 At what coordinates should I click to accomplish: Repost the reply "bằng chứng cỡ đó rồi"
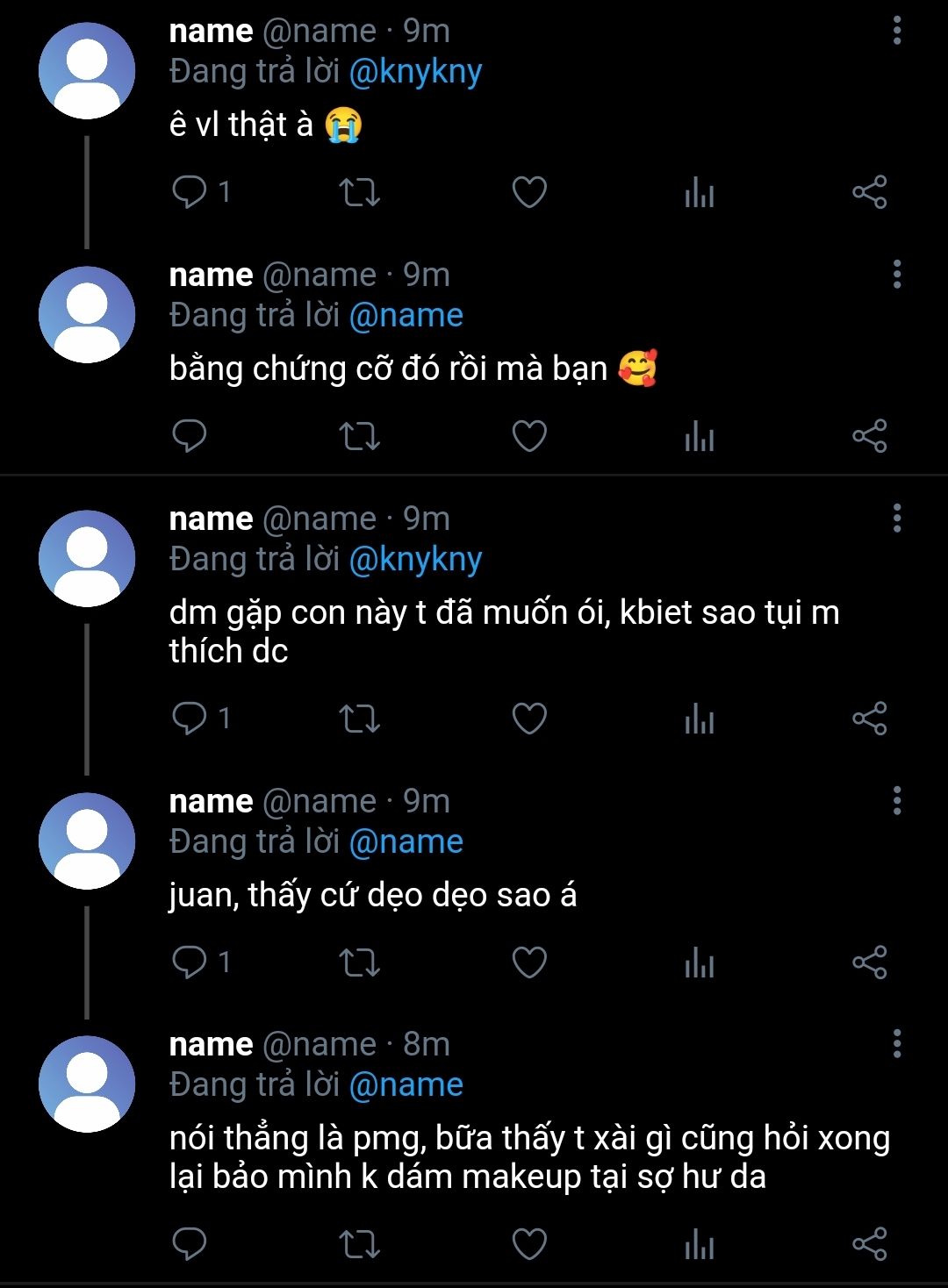click(359, 436)
